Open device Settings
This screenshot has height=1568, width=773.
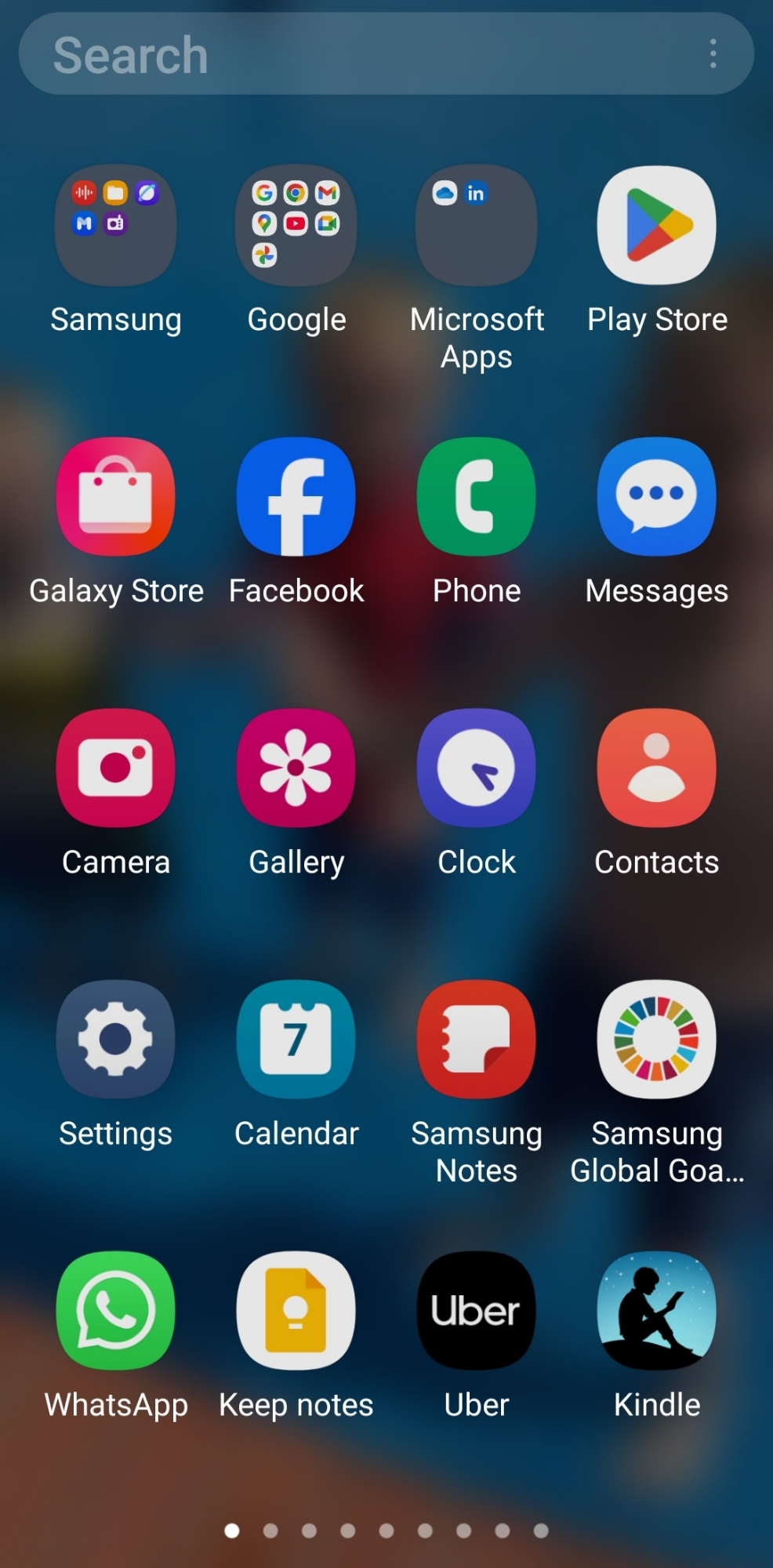[x=116, y=1040]
